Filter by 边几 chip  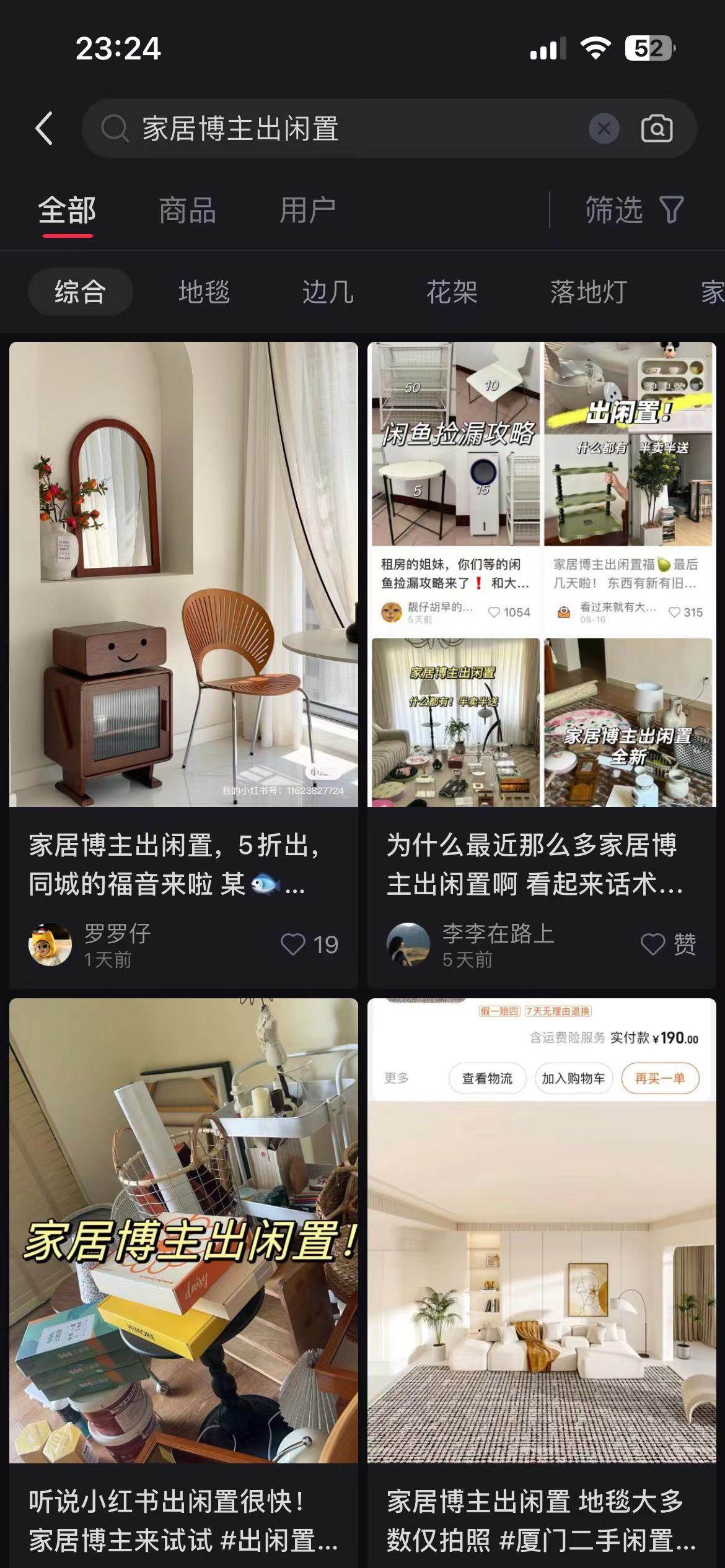point(328,292)
